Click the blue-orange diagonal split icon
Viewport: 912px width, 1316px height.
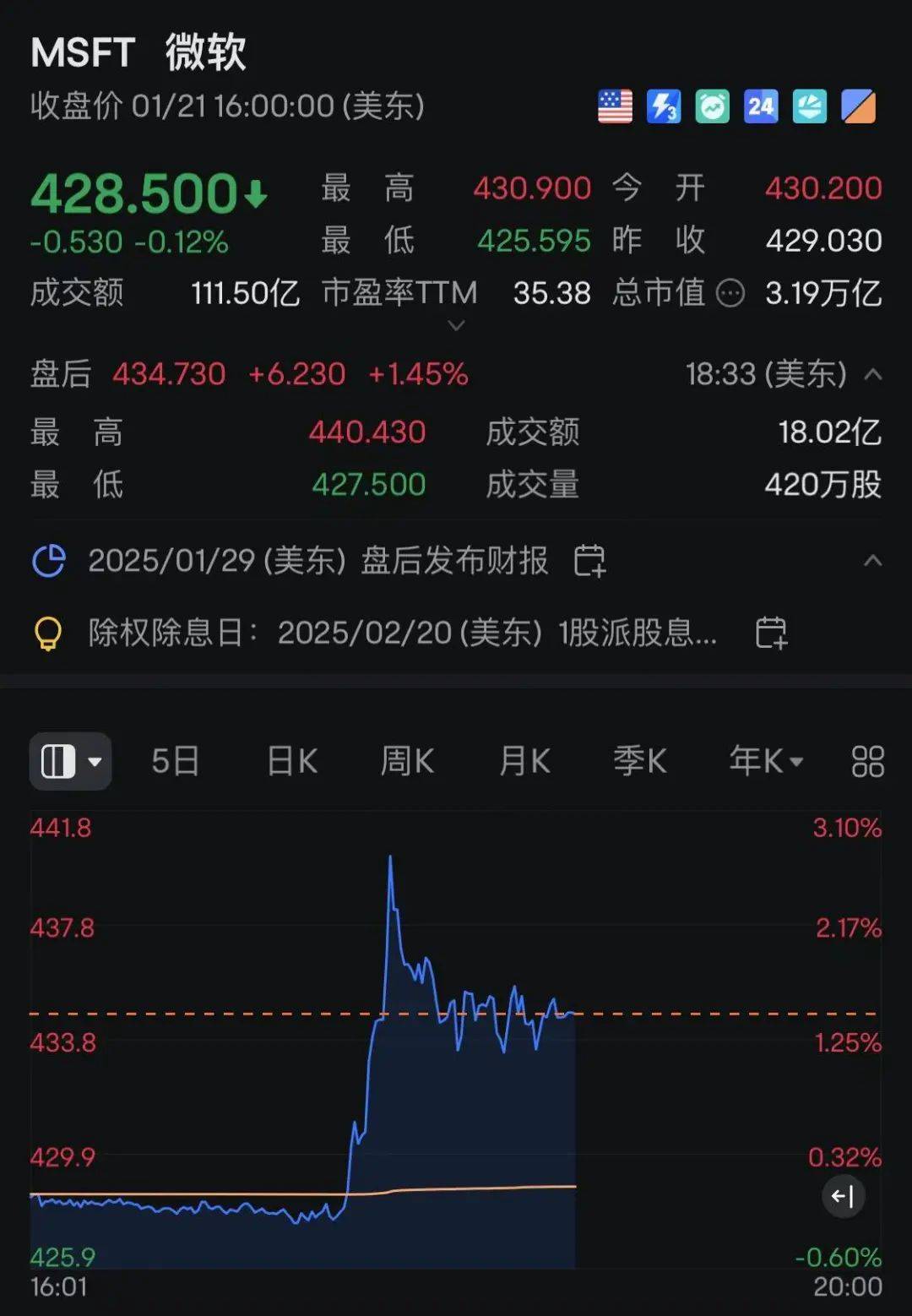coord(858,106)
